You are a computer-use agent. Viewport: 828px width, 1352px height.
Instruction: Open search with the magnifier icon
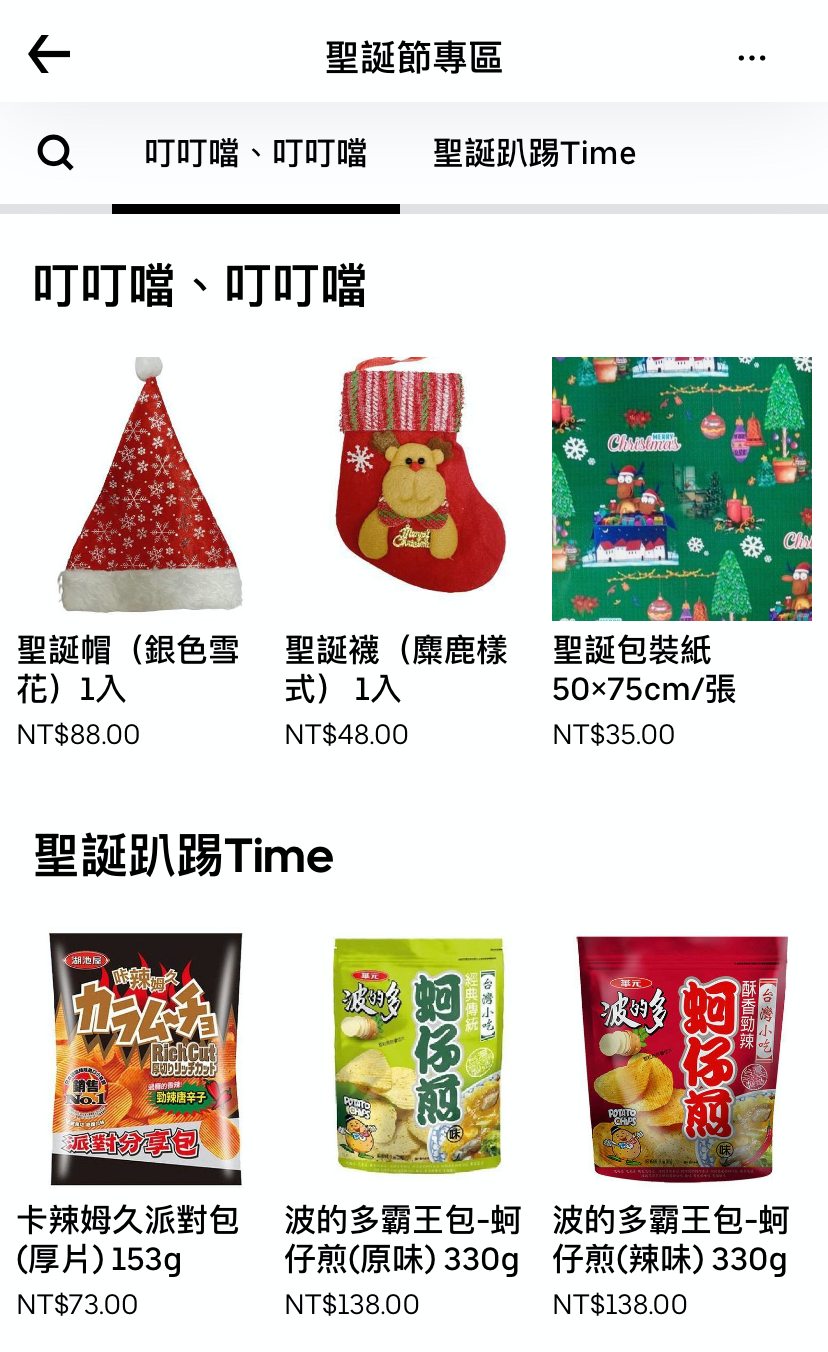(x=55, y=154)
